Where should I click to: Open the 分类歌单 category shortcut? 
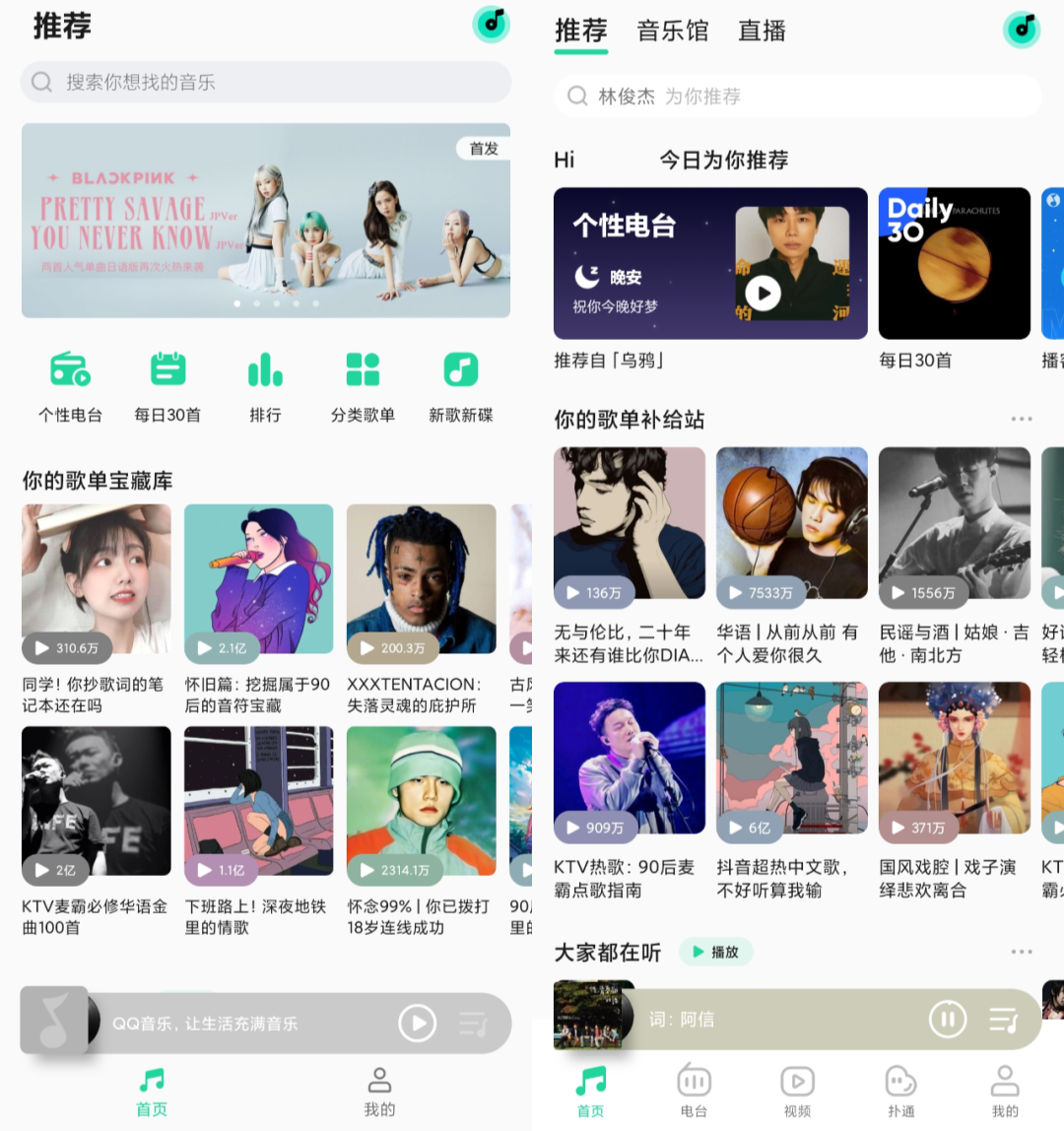(363, 386)
